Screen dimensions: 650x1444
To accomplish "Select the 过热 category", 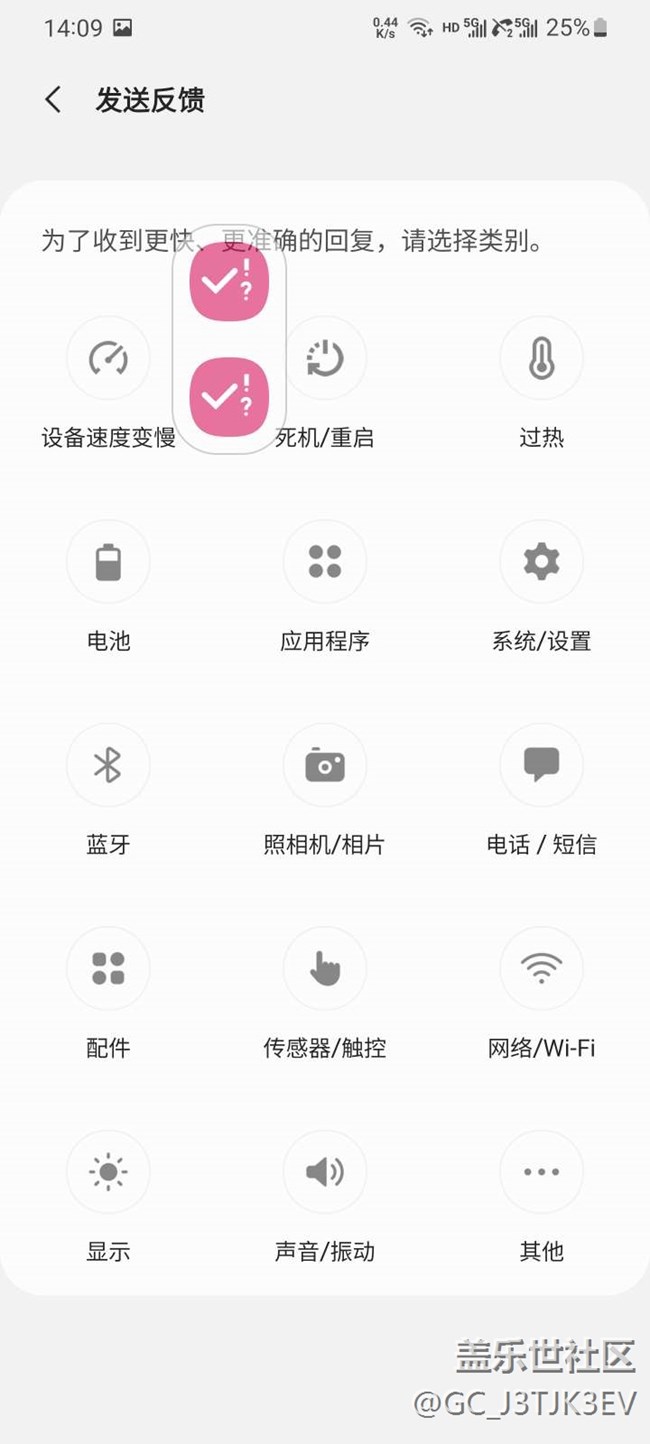I will [x=541, y=359].
